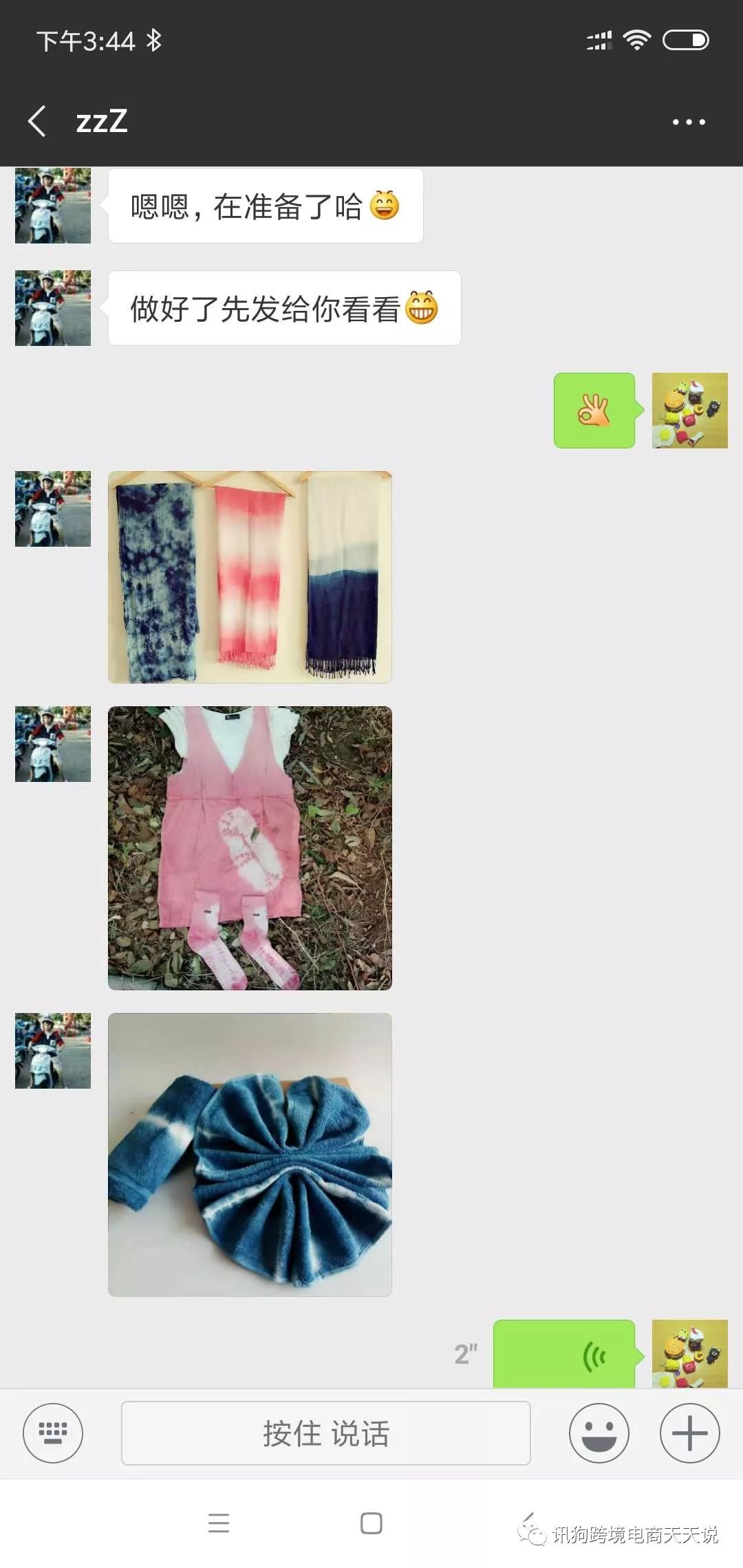
Task: Tap the 按住 说话 hold-to-talk button
Action: tap(325, 1433)
